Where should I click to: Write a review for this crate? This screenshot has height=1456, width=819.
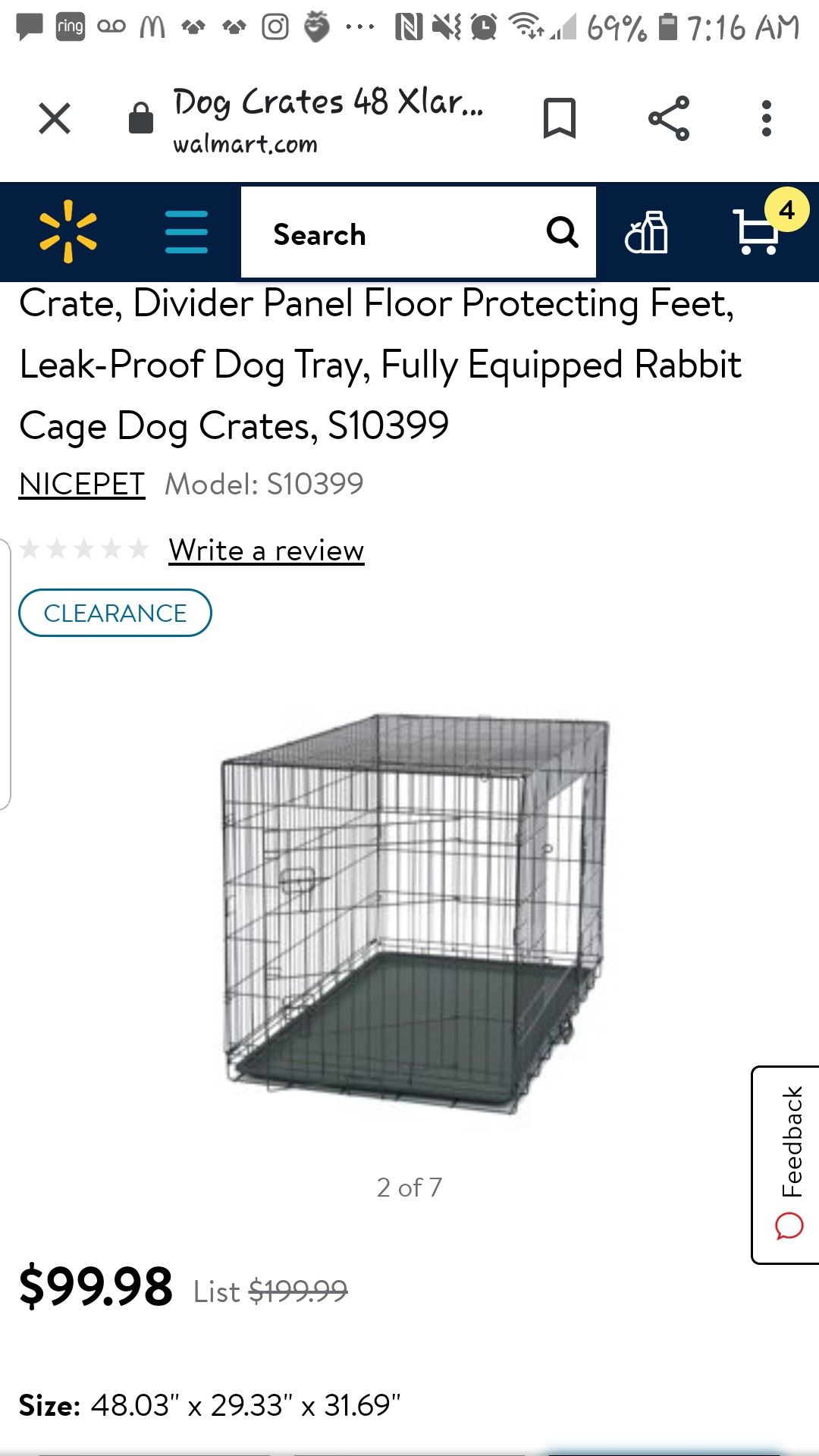click(266, 550)
